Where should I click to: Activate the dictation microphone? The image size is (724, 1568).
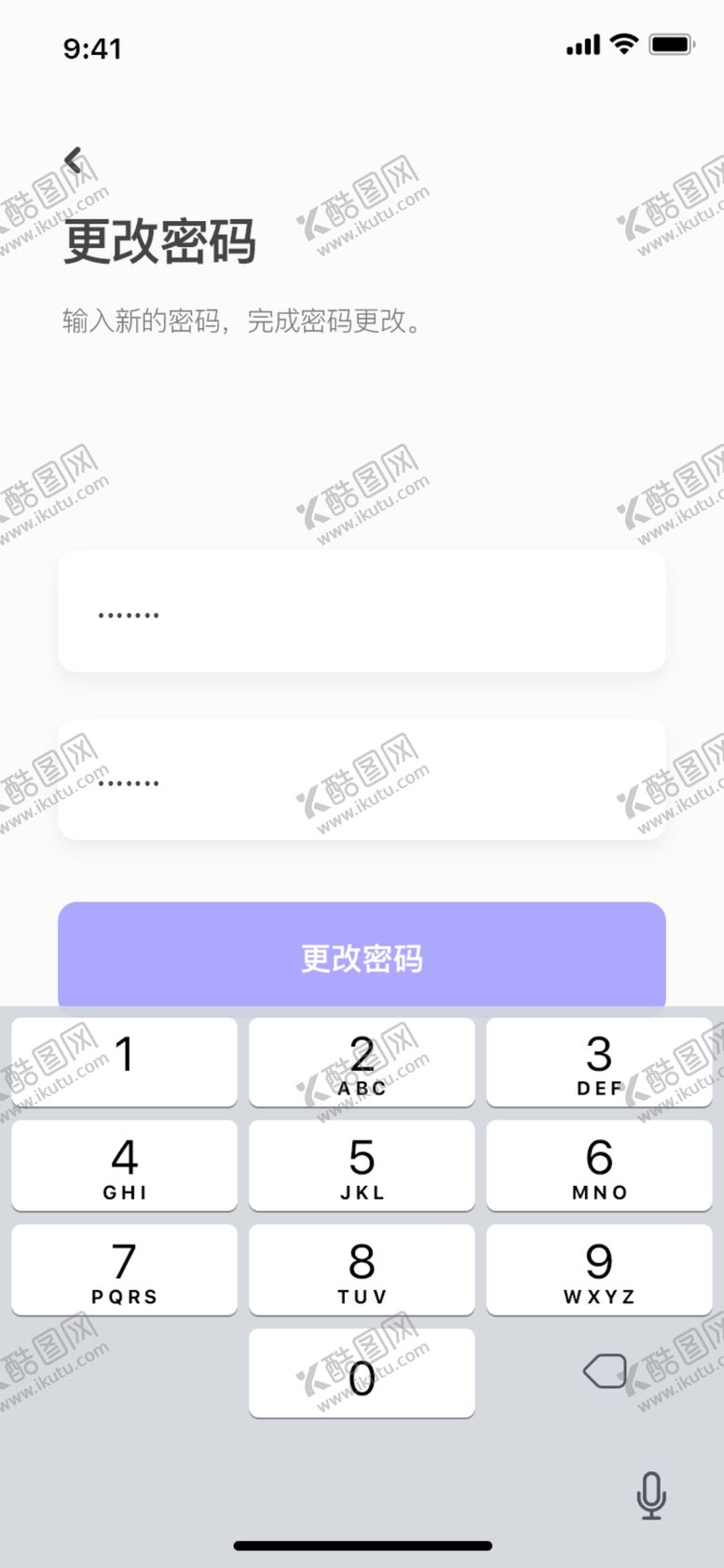(651, 1495)
